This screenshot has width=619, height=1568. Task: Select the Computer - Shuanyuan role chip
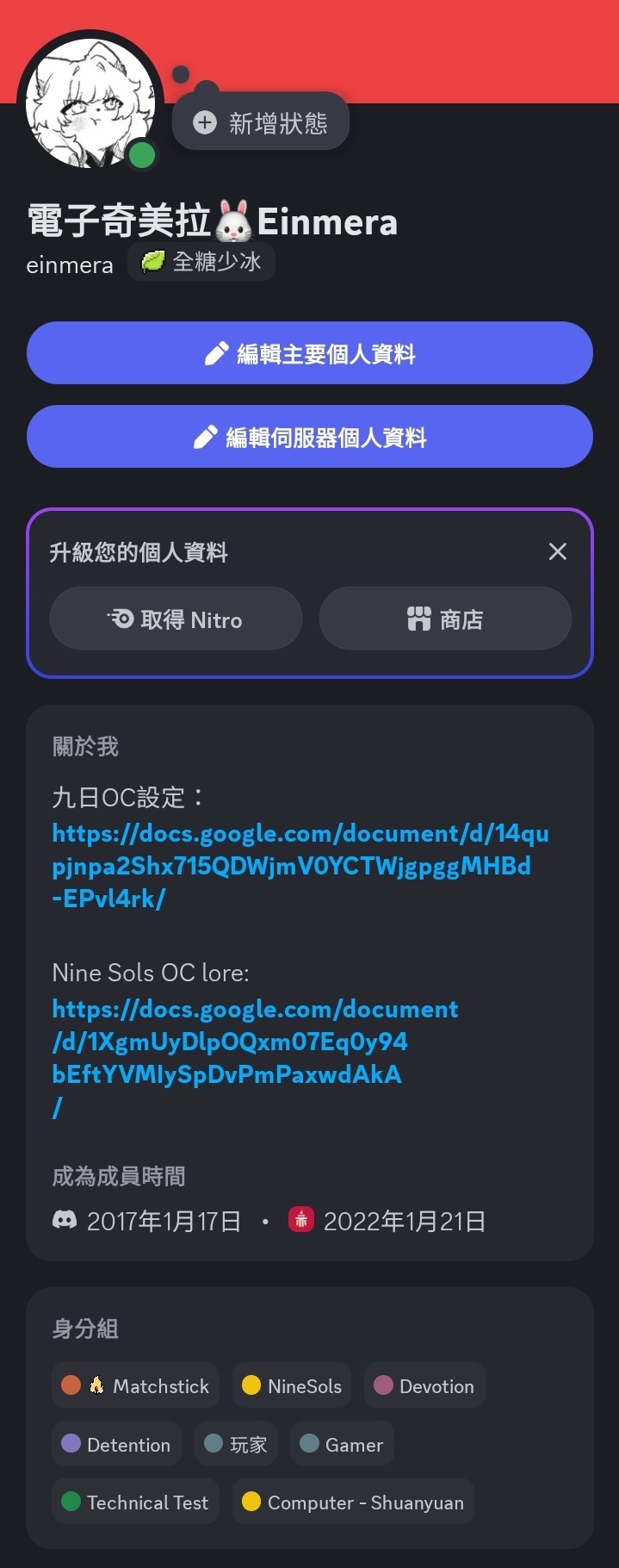pos(353,1503)
